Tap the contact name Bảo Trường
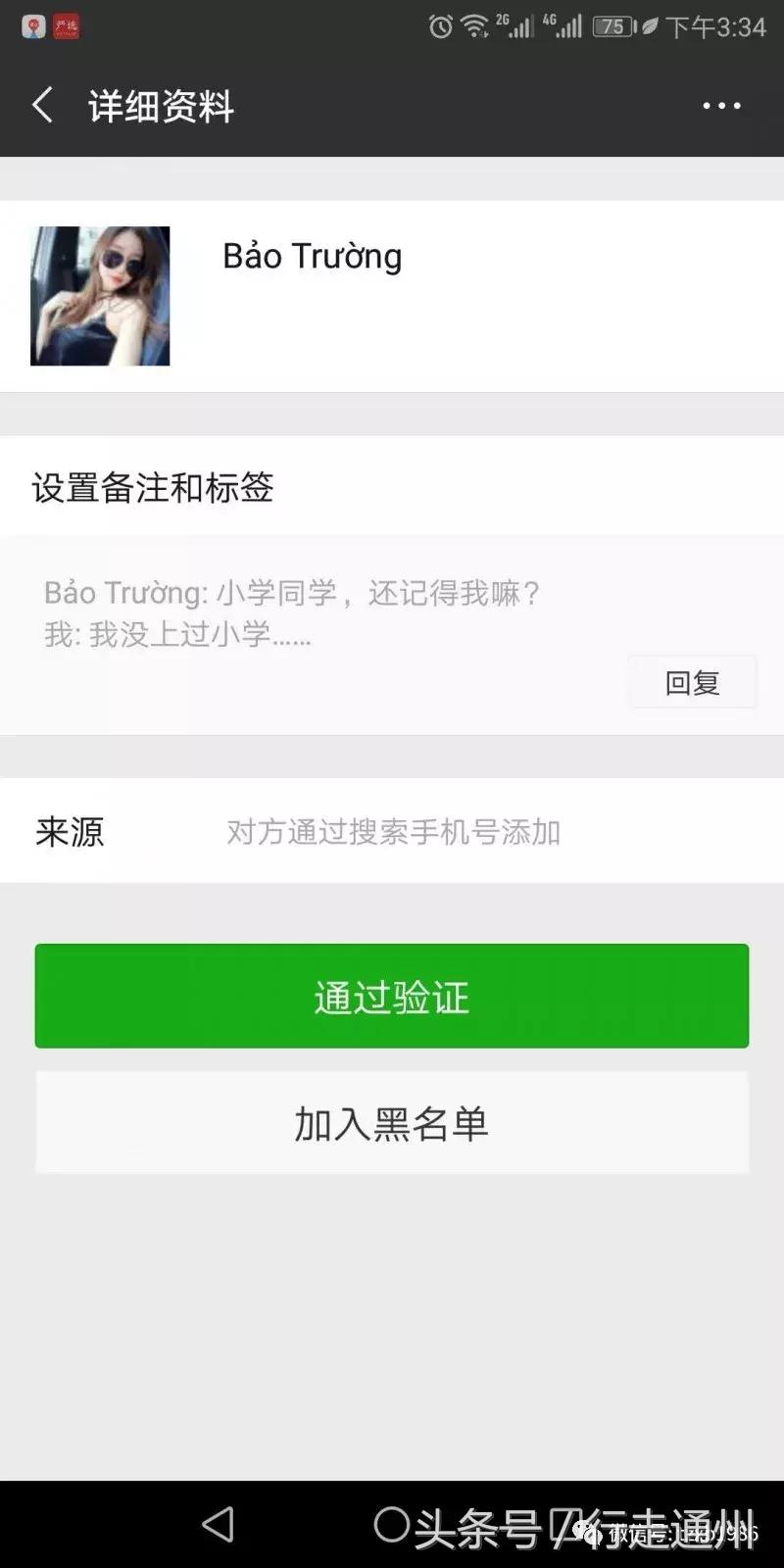 pyautogui.click(x=312, y=257)
